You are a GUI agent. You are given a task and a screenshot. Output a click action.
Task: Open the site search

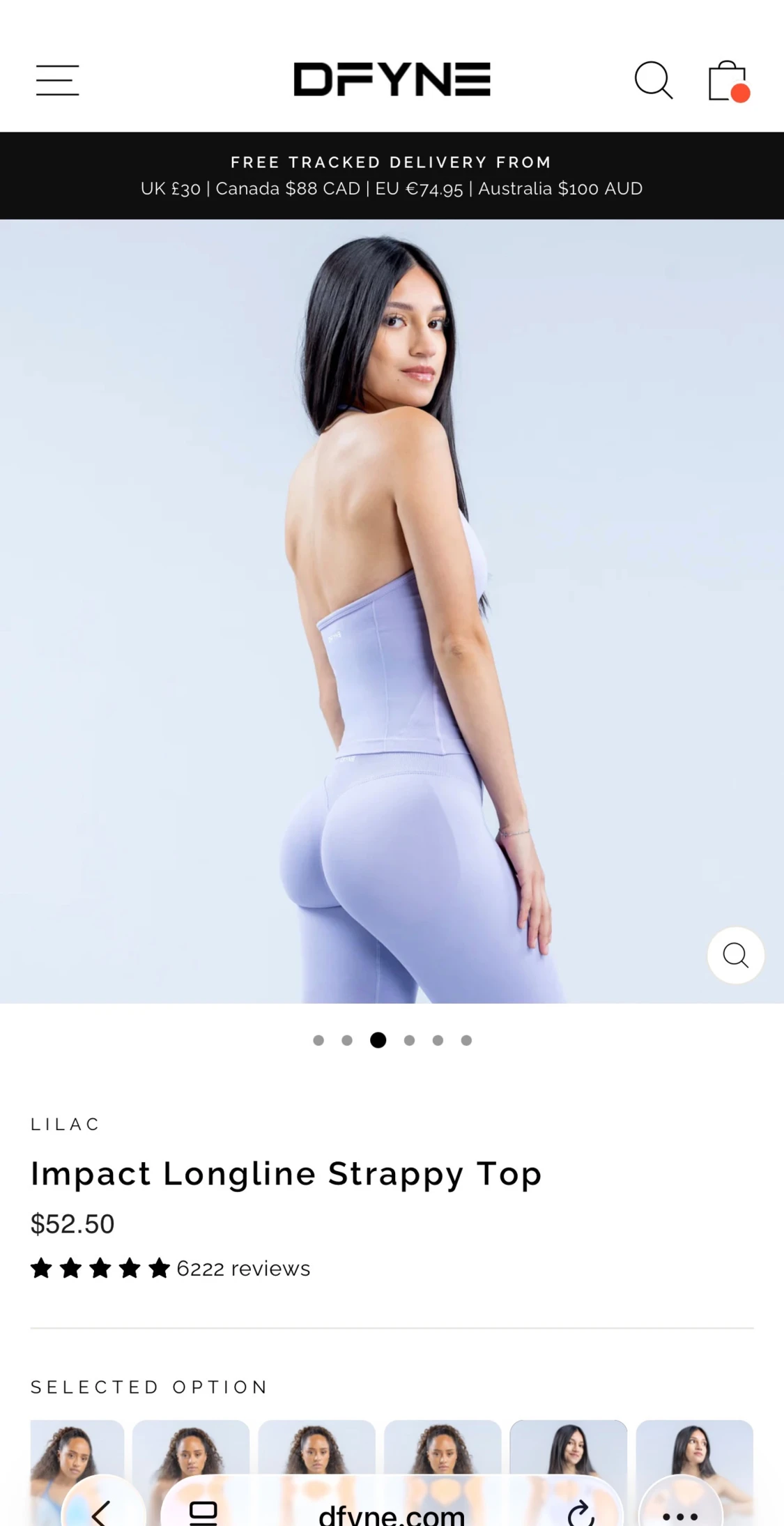click(653, 80)
